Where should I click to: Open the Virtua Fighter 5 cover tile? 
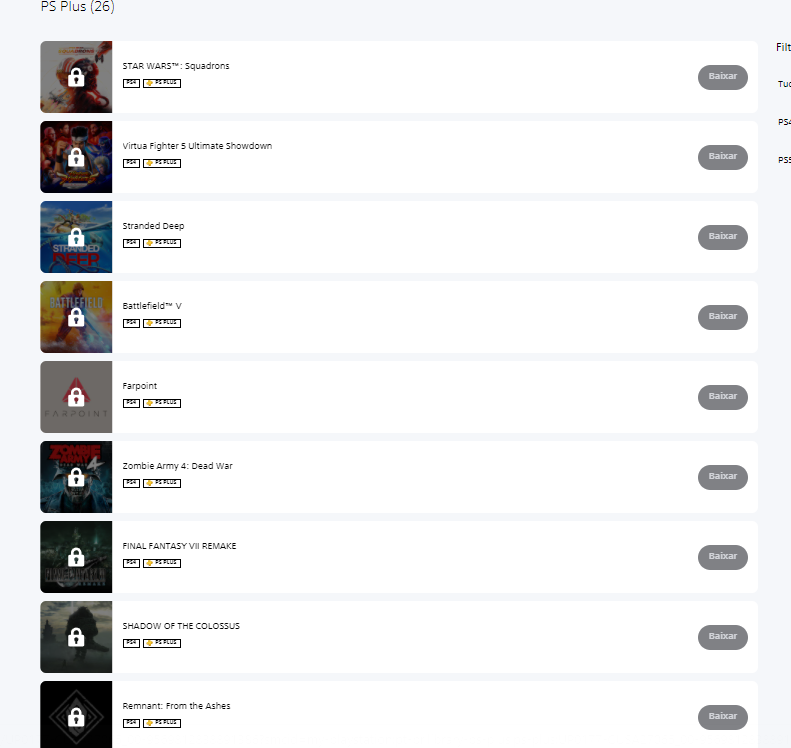click(76, 157)
